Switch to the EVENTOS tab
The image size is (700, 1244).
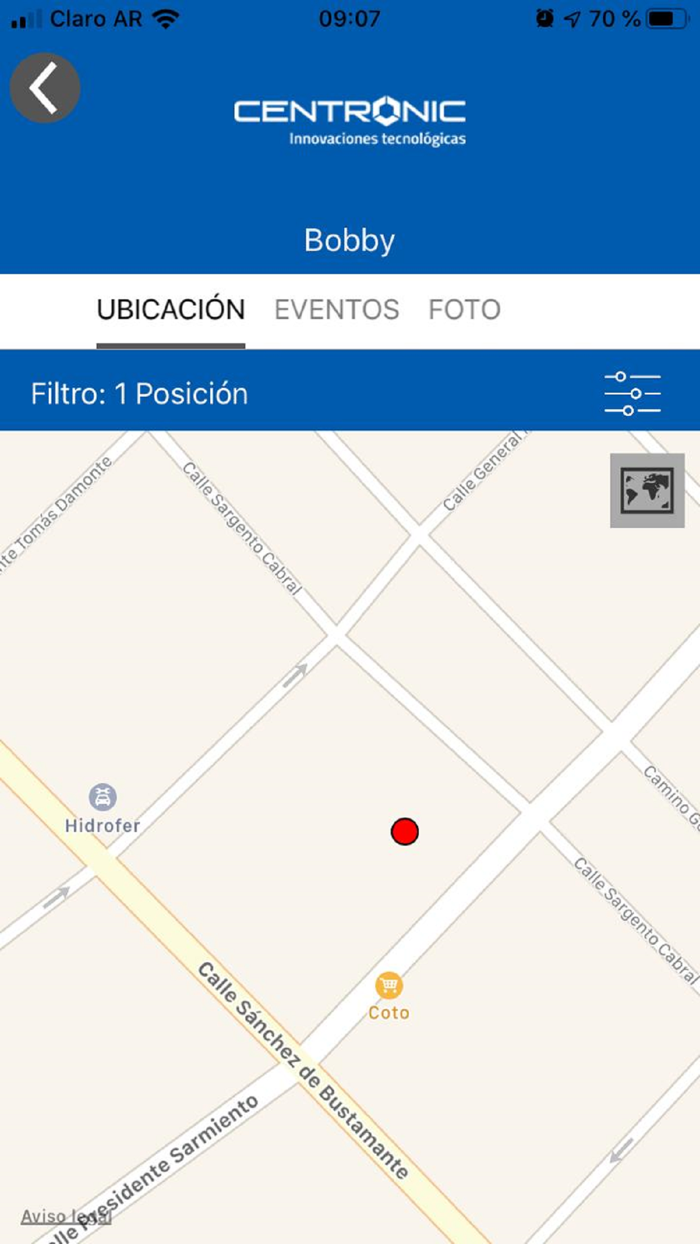[337, 310]
